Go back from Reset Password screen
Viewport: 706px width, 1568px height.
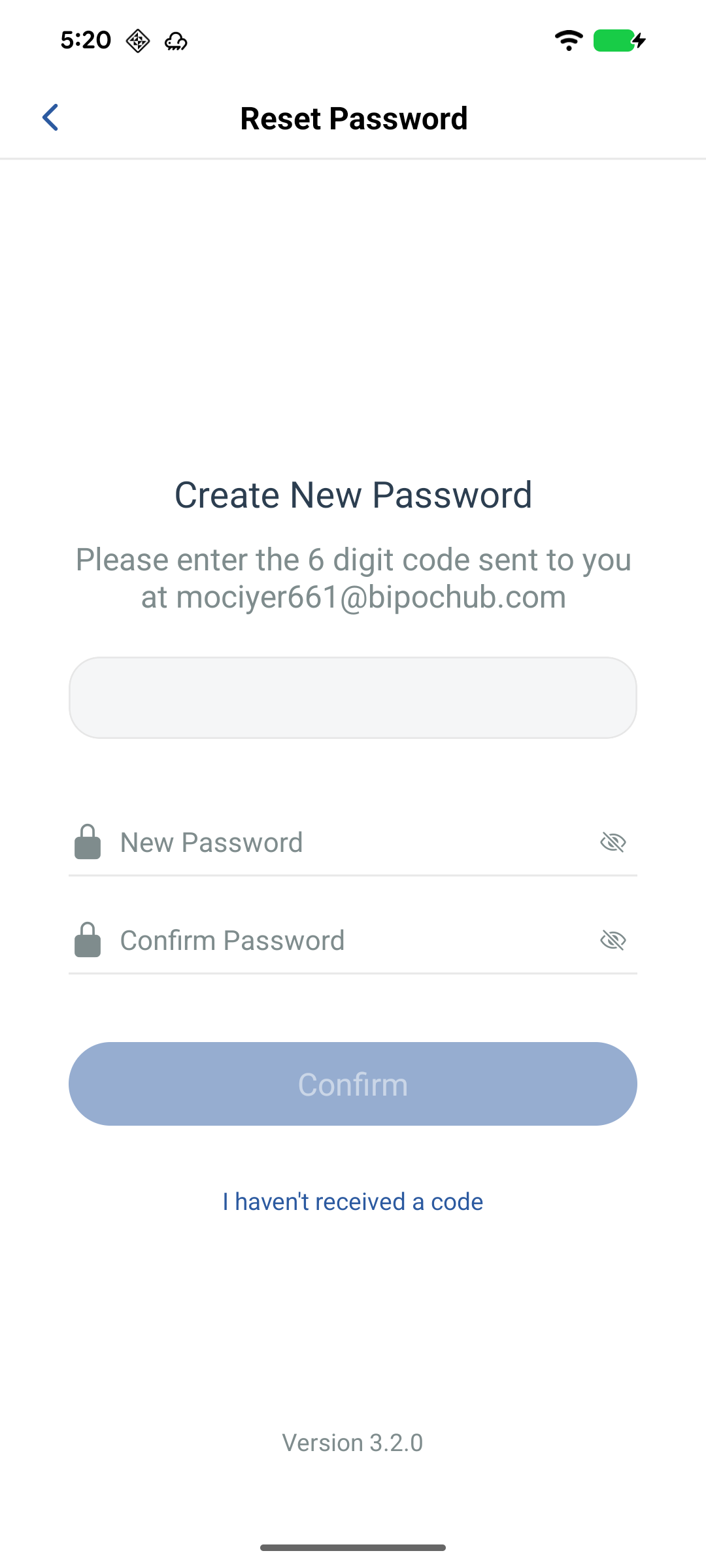tap(50, 118)
